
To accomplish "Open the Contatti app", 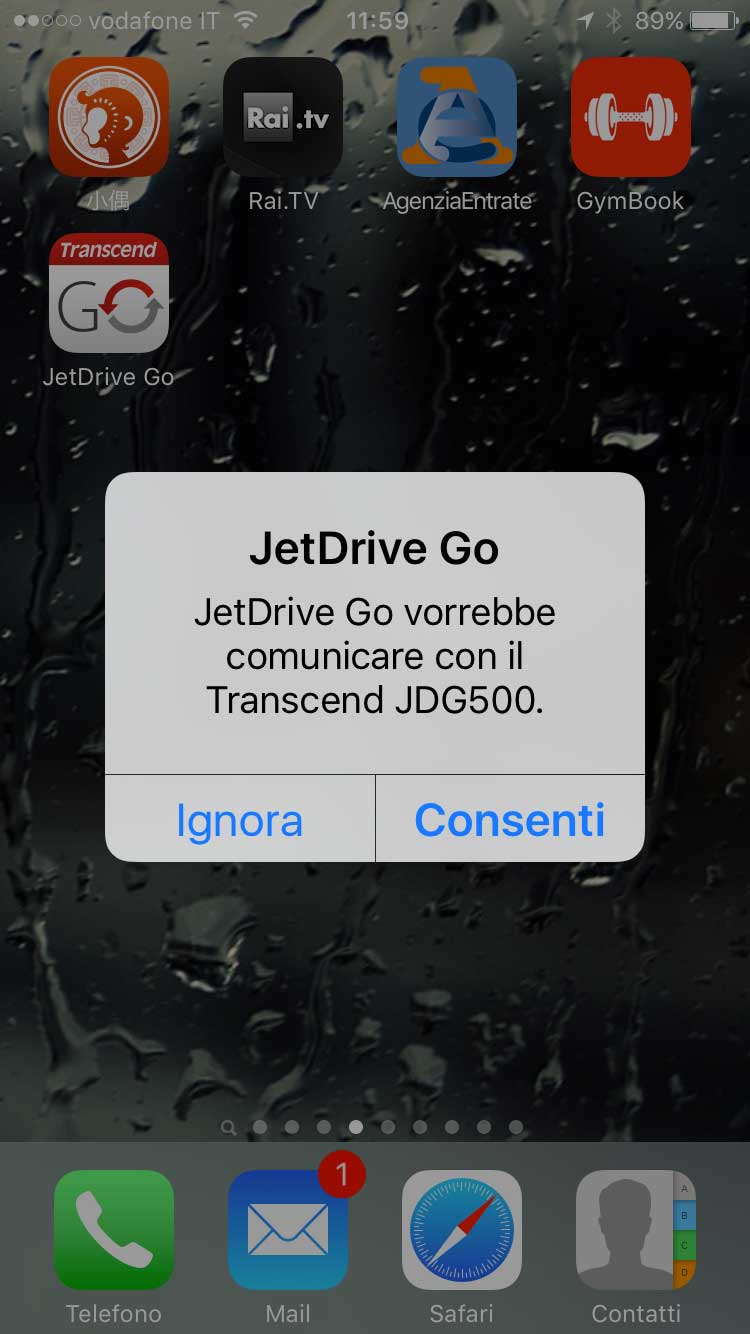I will (x=636, y=1230).
